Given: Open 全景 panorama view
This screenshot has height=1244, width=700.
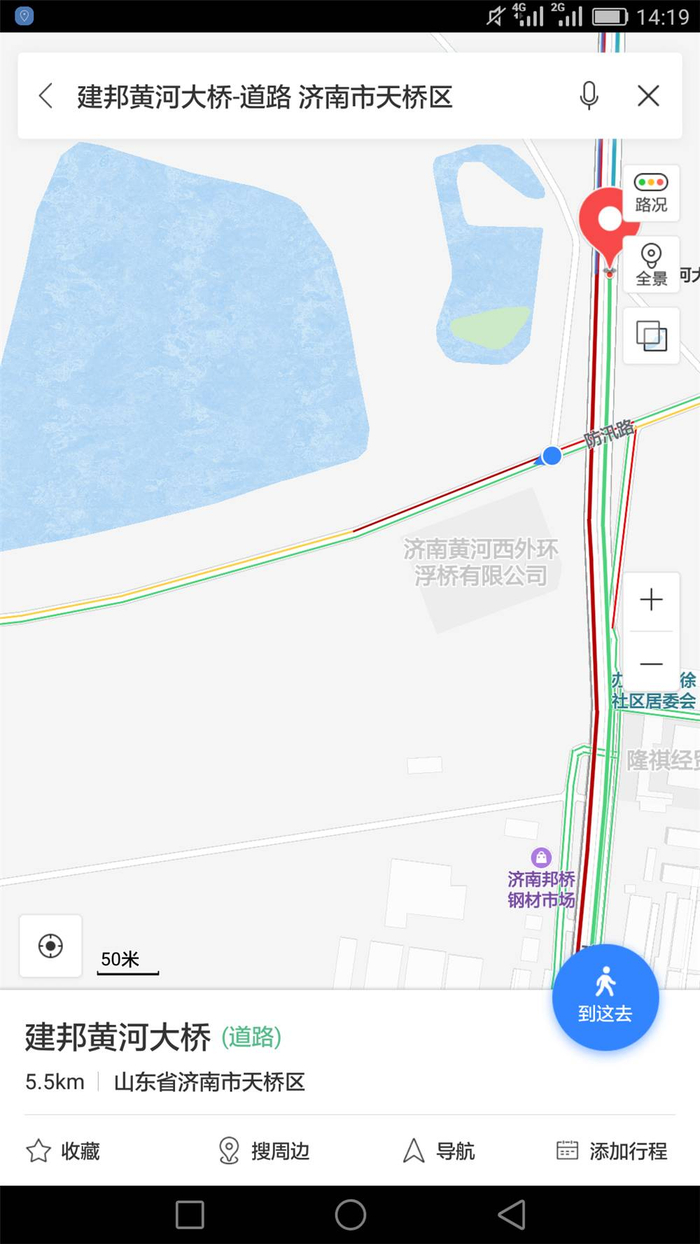Looking at the screenshot, I should 651,265.
